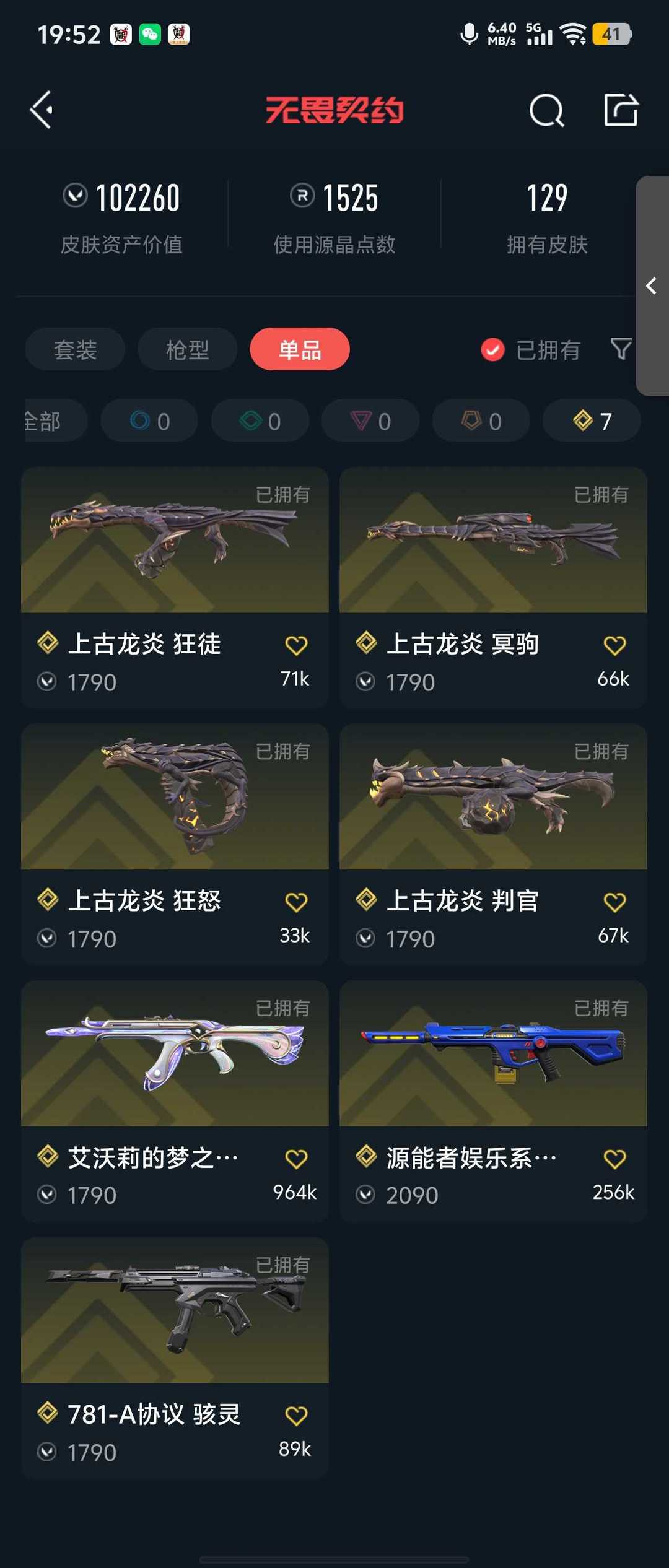The width and height of the screenshot is (669, 1568).
Task: Go back using the top-left arrow
Action: (x=42, y=110)
